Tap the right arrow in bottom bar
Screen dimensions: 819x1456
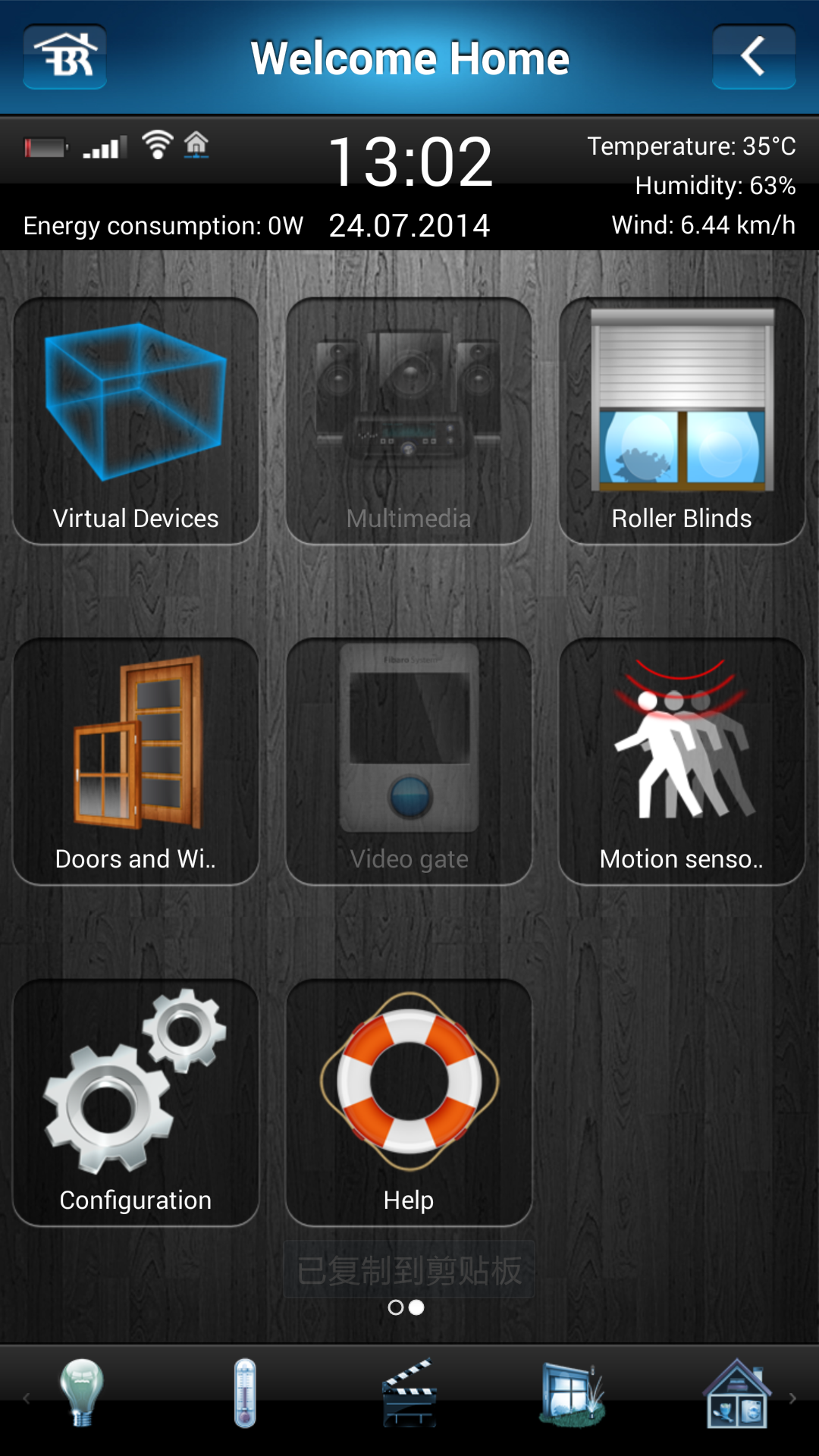pos(793,1398)
